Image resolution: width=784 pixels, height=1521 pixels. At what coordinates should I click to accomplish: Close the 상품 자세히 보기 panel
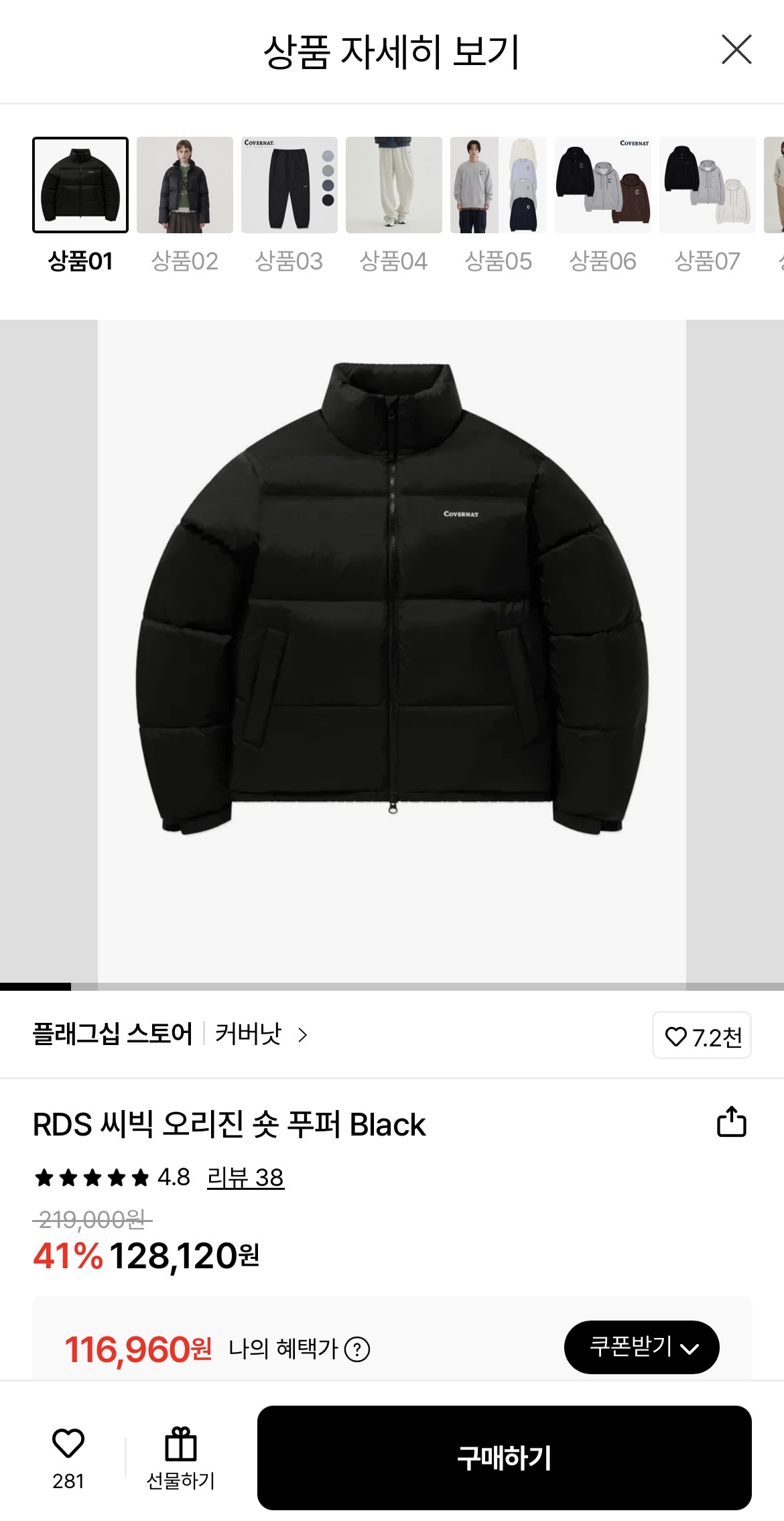[x=736, y=50]
